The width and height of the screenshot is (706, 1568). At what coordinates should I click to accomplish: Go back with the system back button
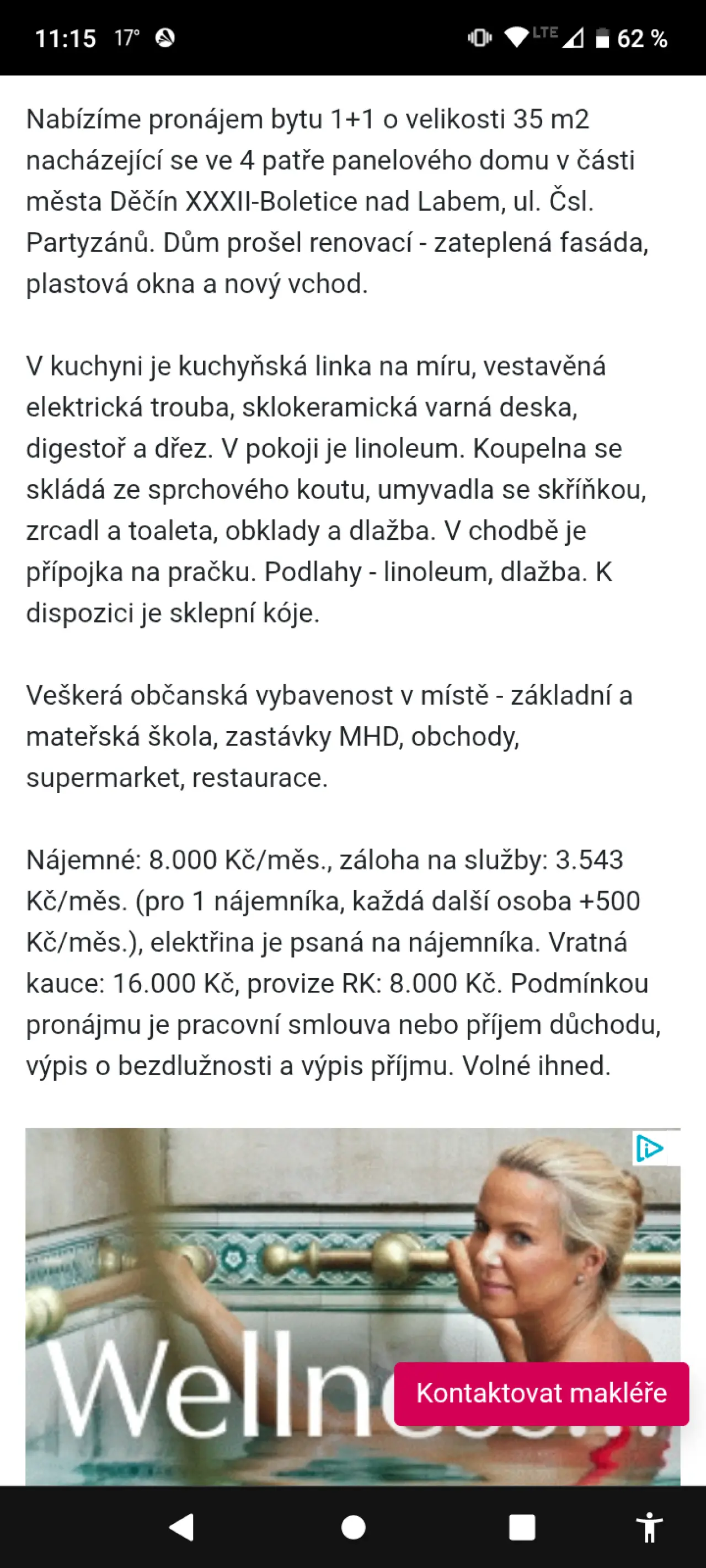click(x=181, y=1527)
